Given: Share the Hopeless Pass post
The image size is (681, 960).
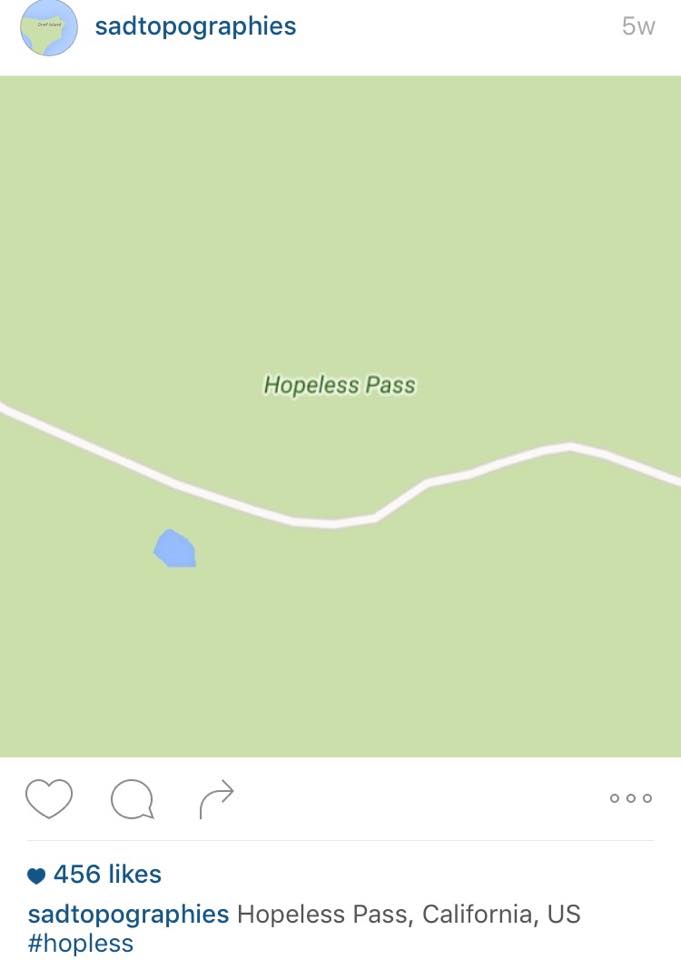Looking at the screenshot, I should tap(216, 799).
